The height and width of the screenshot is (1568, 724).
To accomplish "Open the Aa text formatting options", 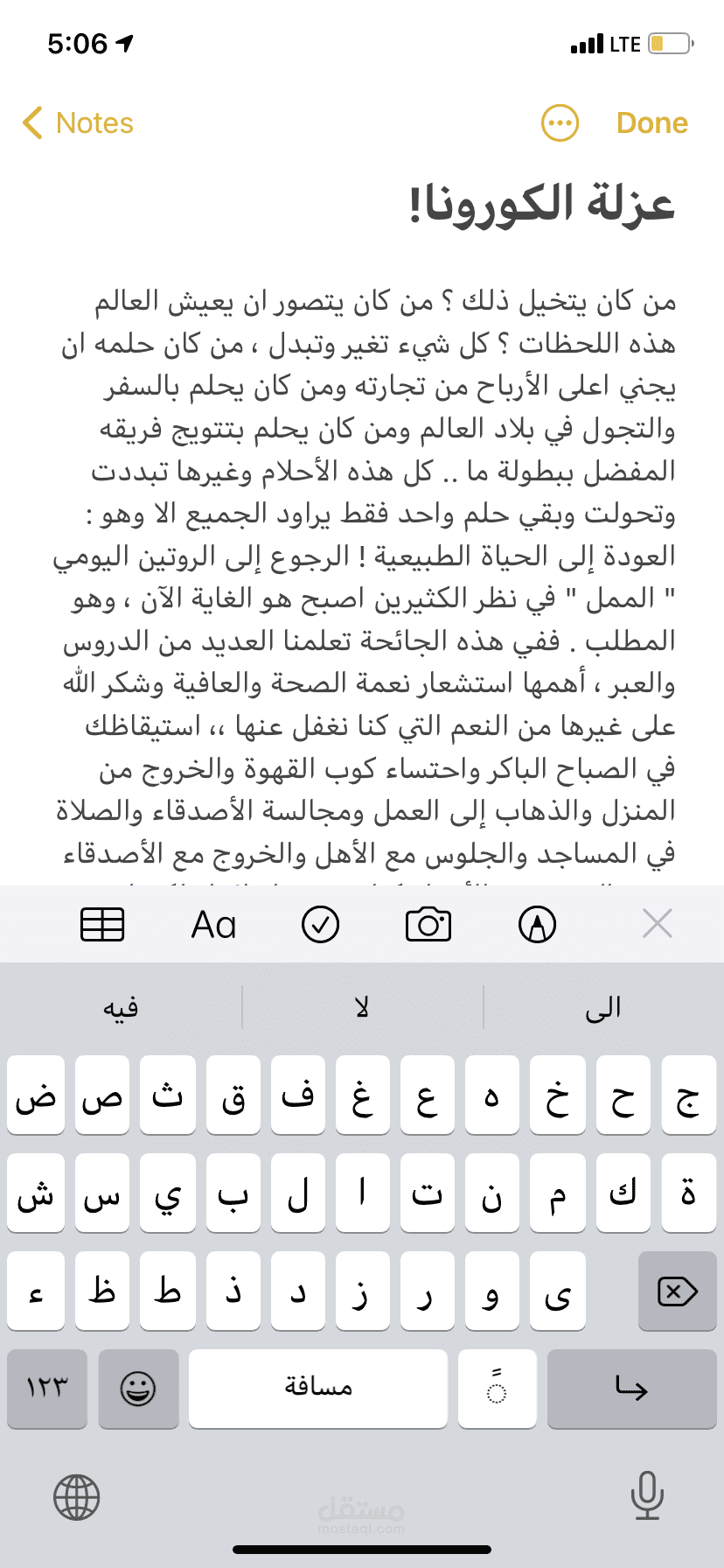I will (212, 923).
